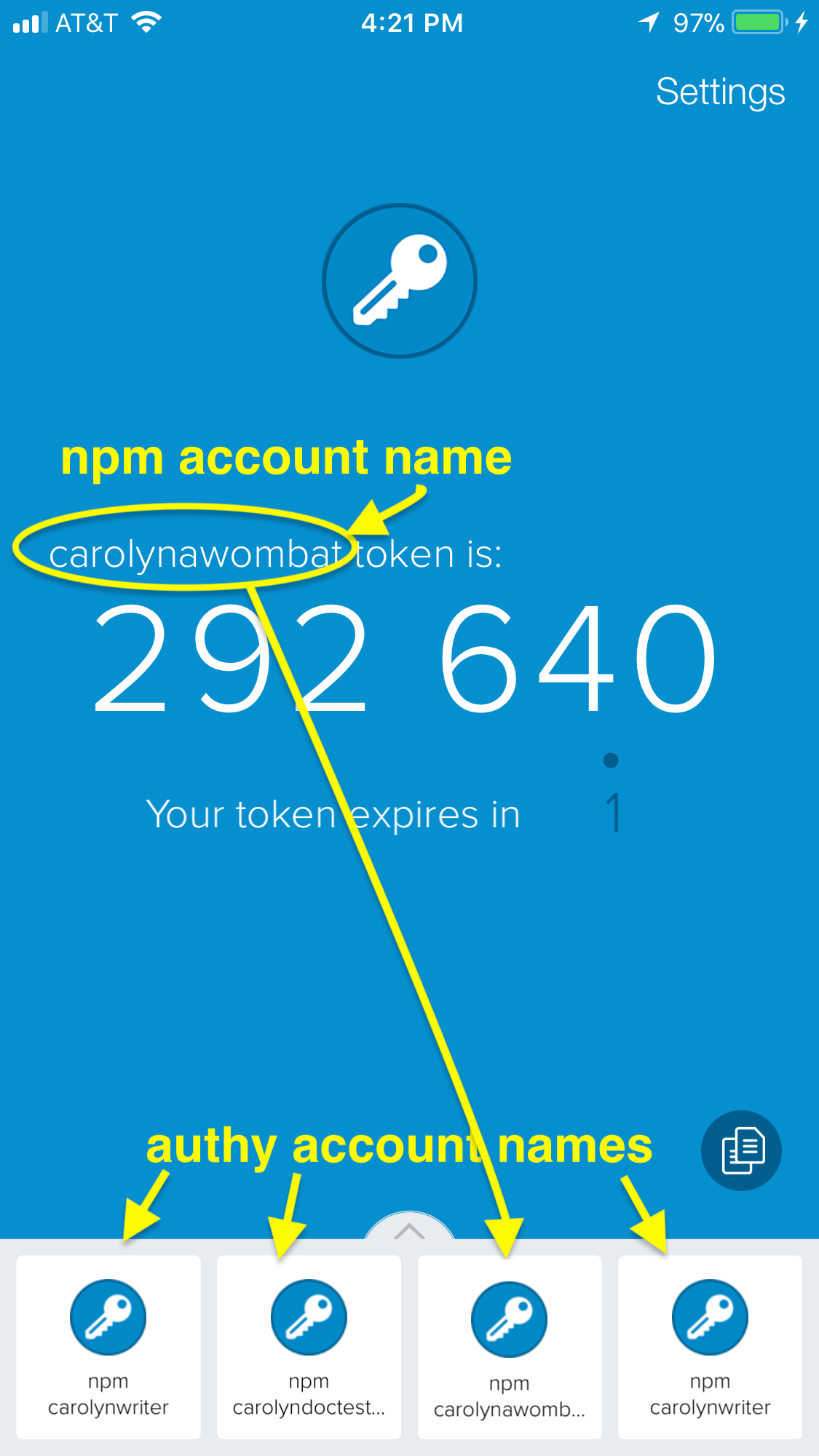Tap the 4:21 PM clock in the status bar
The width and height of the screenshot is (819, 1456).
click(x=412, y=23)
